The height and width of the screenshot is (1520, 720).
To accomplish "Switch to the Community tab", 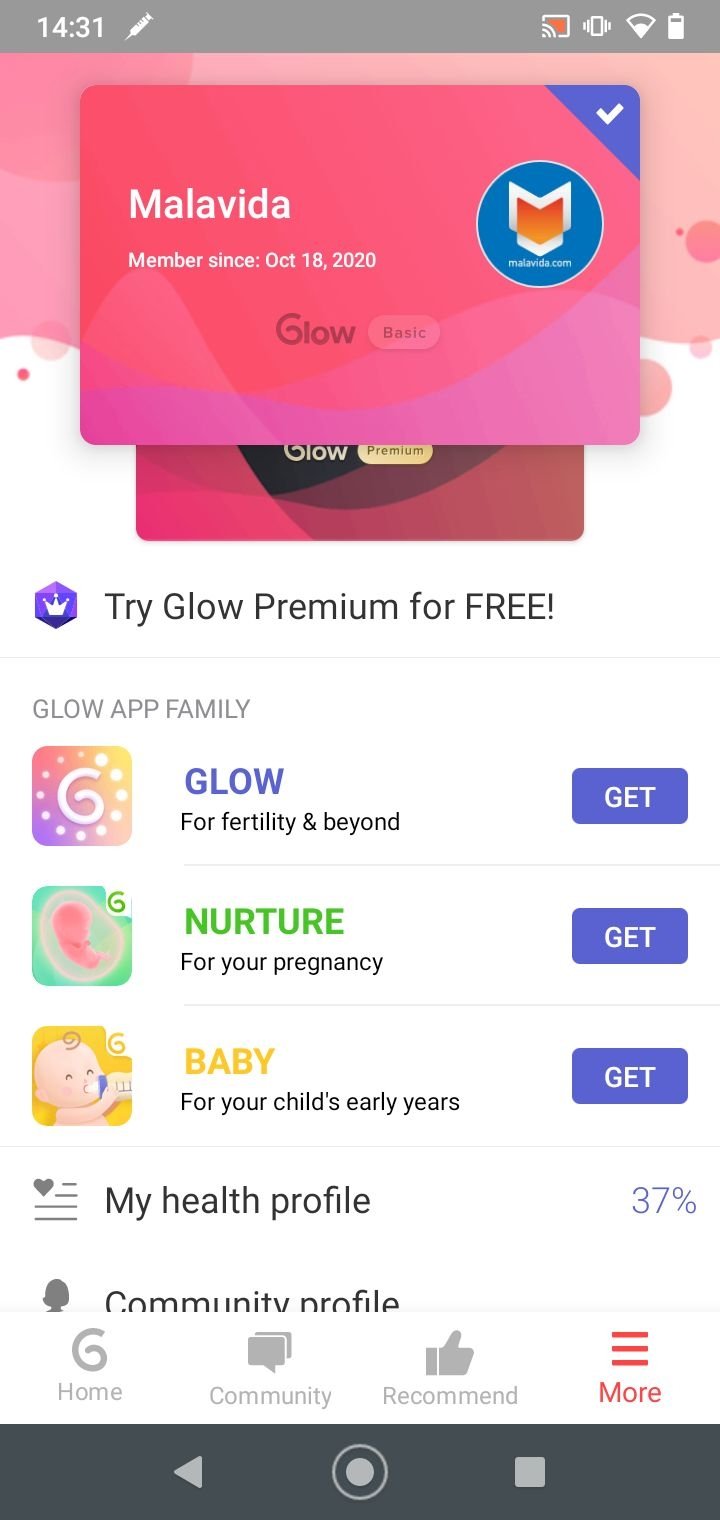I will (x=270, y=1367).
